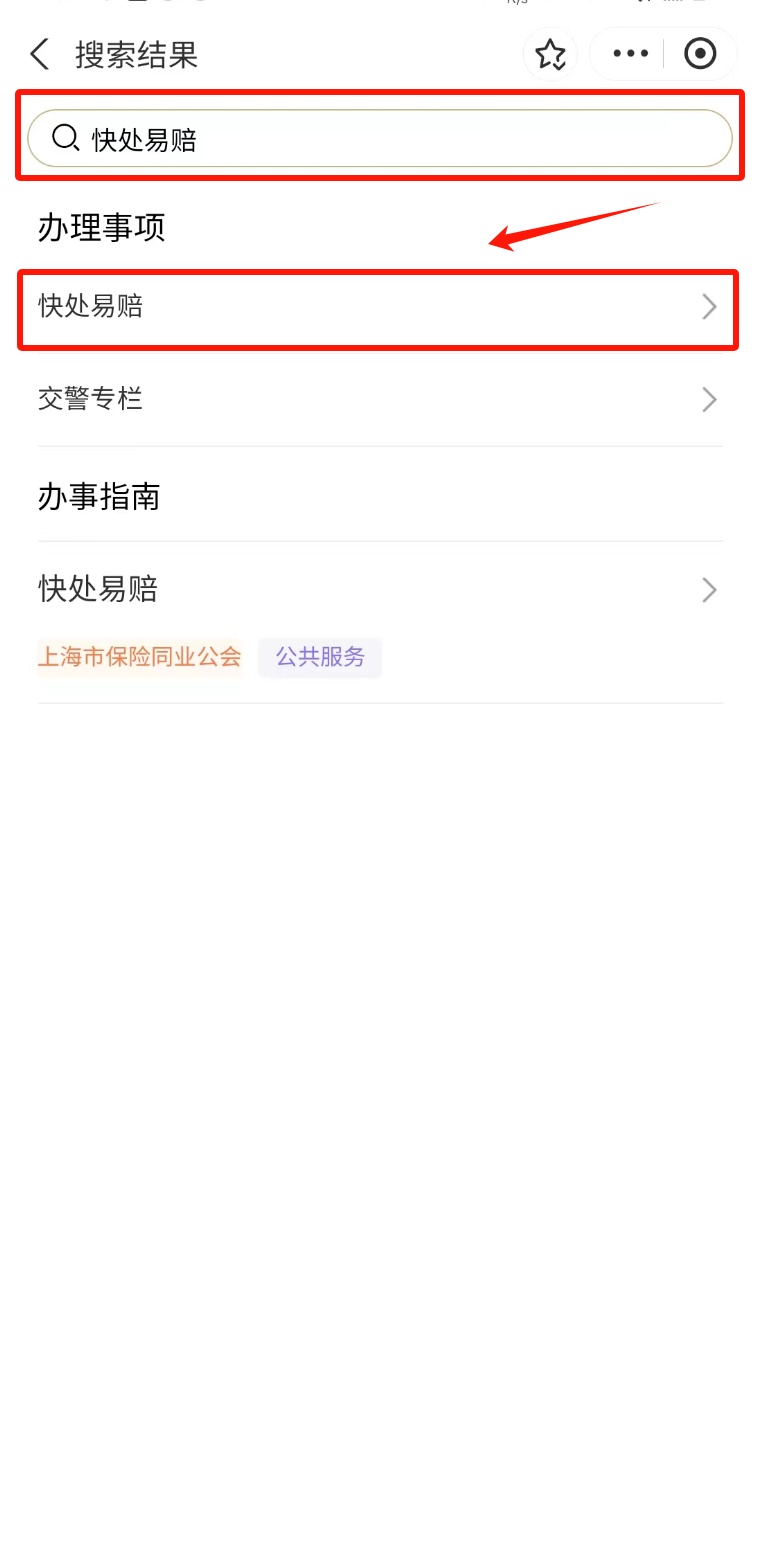Add this mini program to favorites
Image resolution: width=759 pixels, height=1553 pixels.
coord(550,54)
